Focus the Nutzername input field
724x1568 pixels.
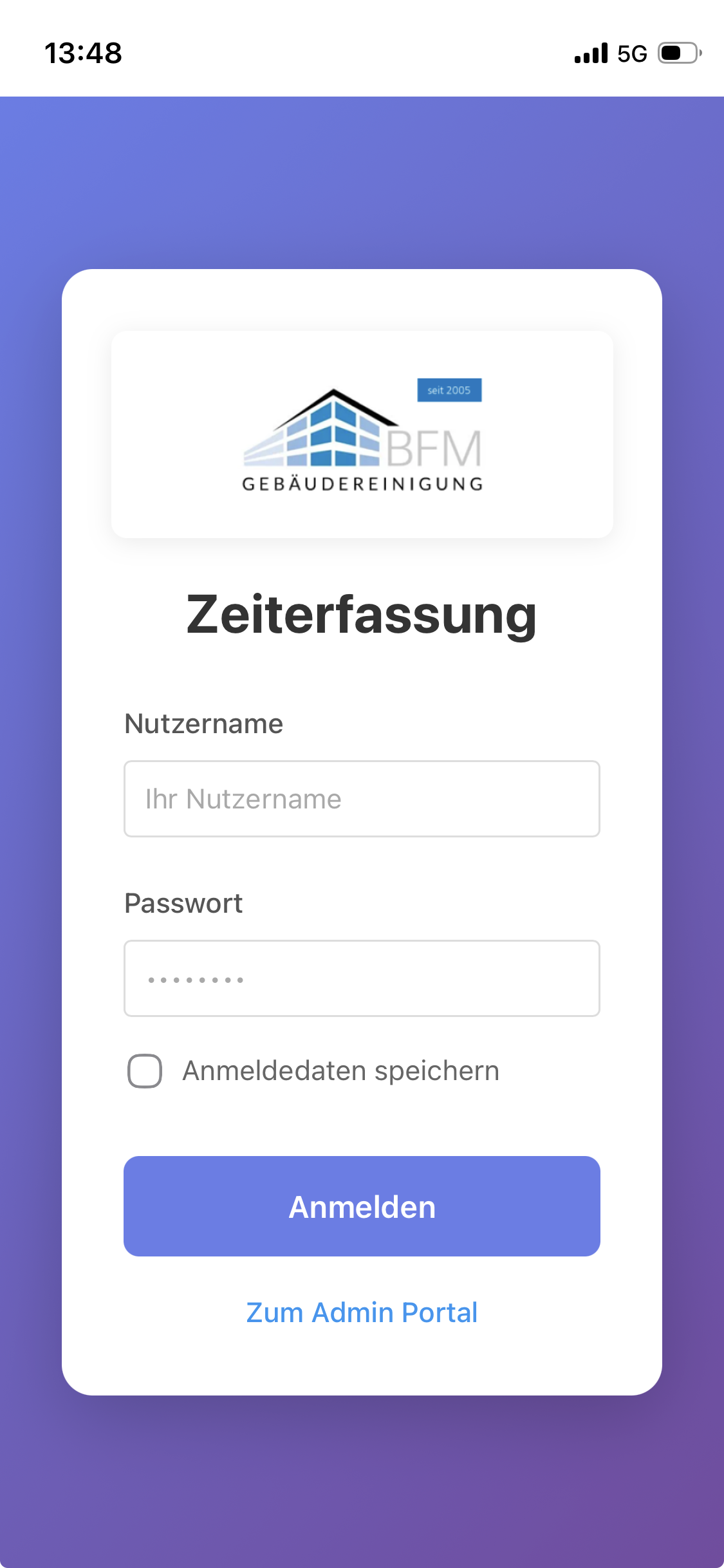tap(362, 799)
